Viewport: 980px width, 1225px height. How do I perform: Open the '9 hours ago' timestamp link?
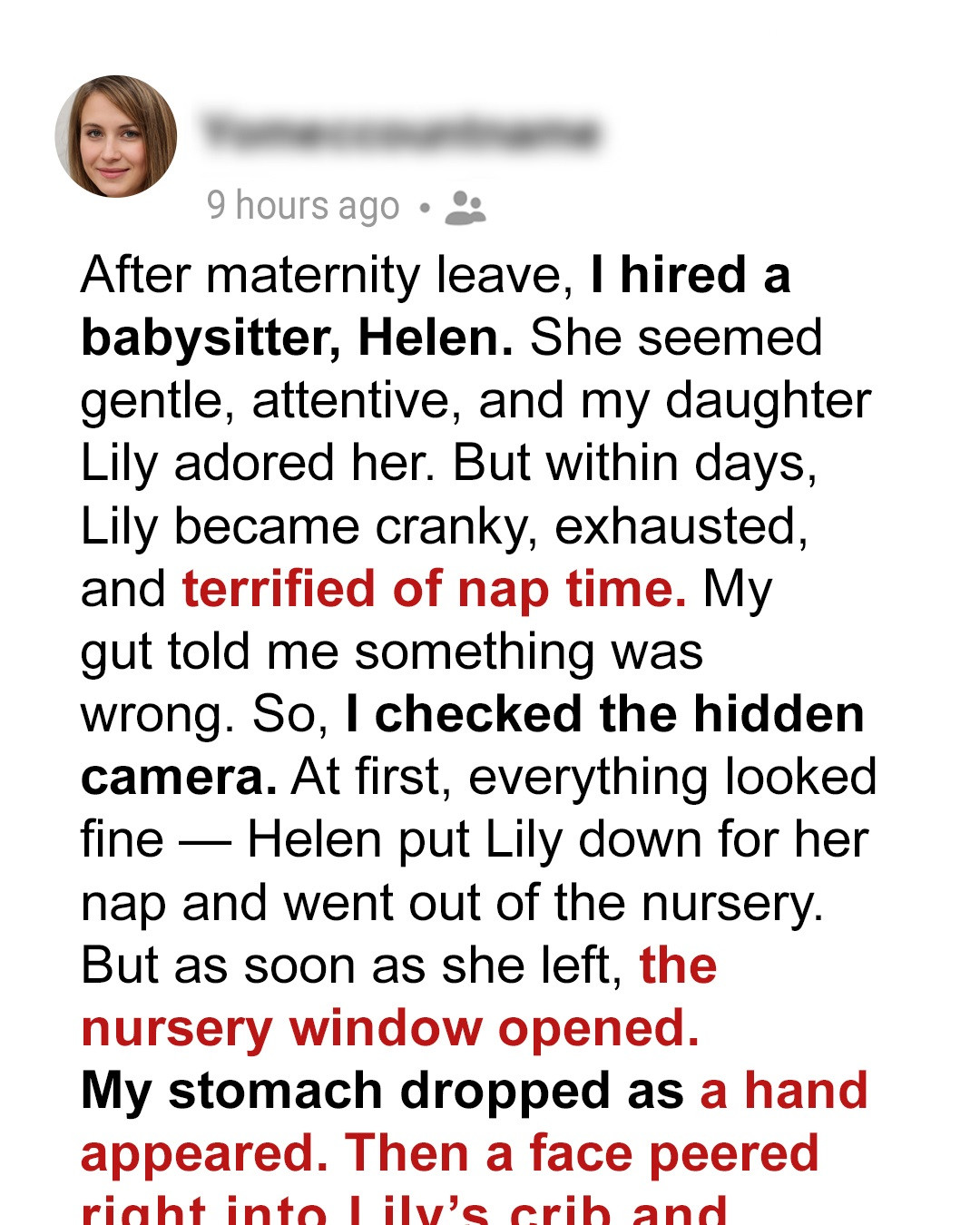pyautogui.click(x=302, y=205)
